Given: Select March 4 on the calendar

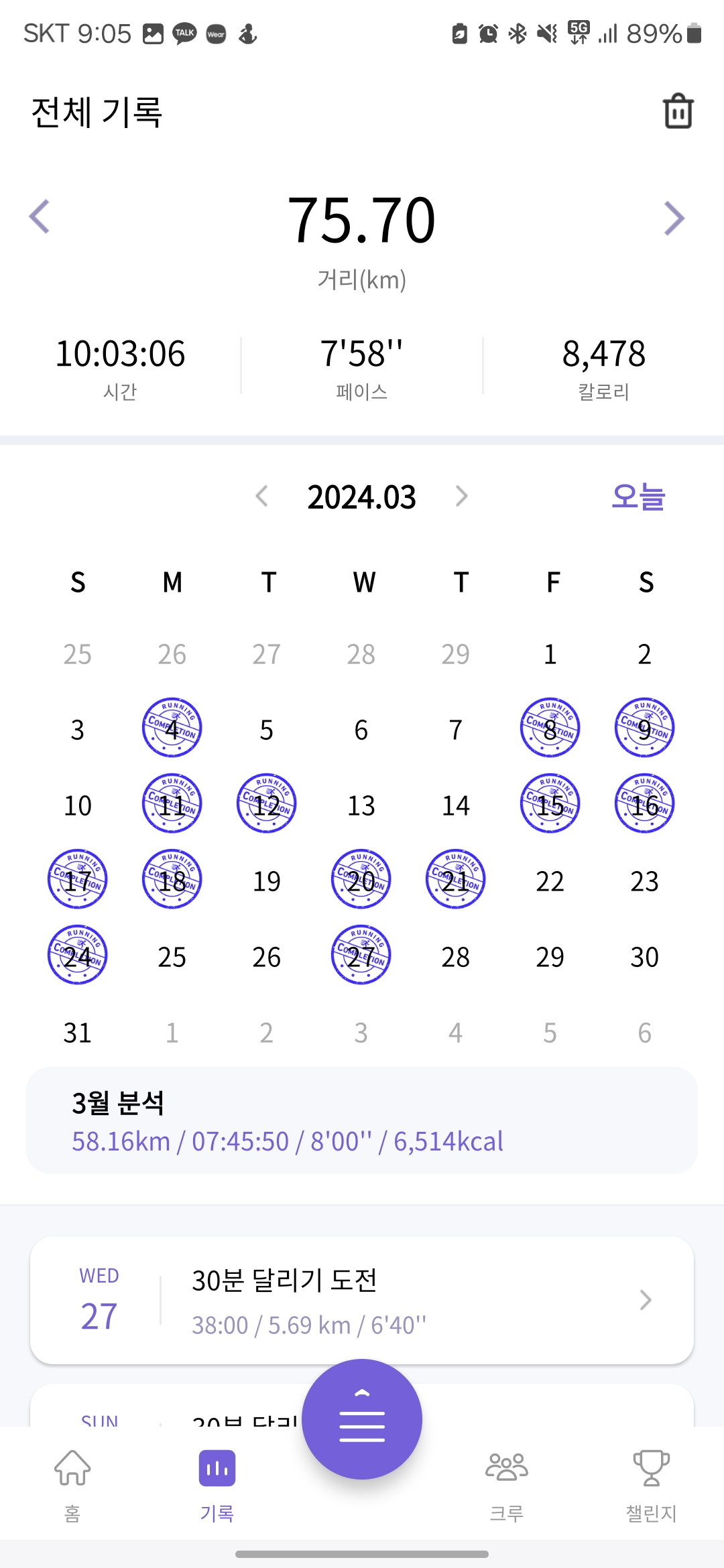Looking at the screenshot, I should point(172,728).
